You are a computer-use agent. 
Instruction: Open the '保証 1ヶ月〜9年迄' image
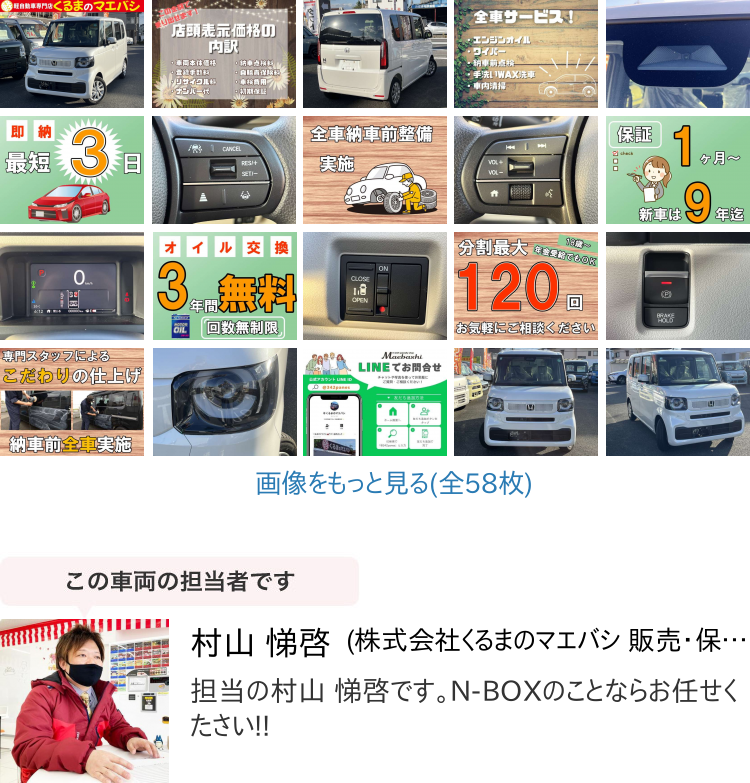[x=677, y=170]
